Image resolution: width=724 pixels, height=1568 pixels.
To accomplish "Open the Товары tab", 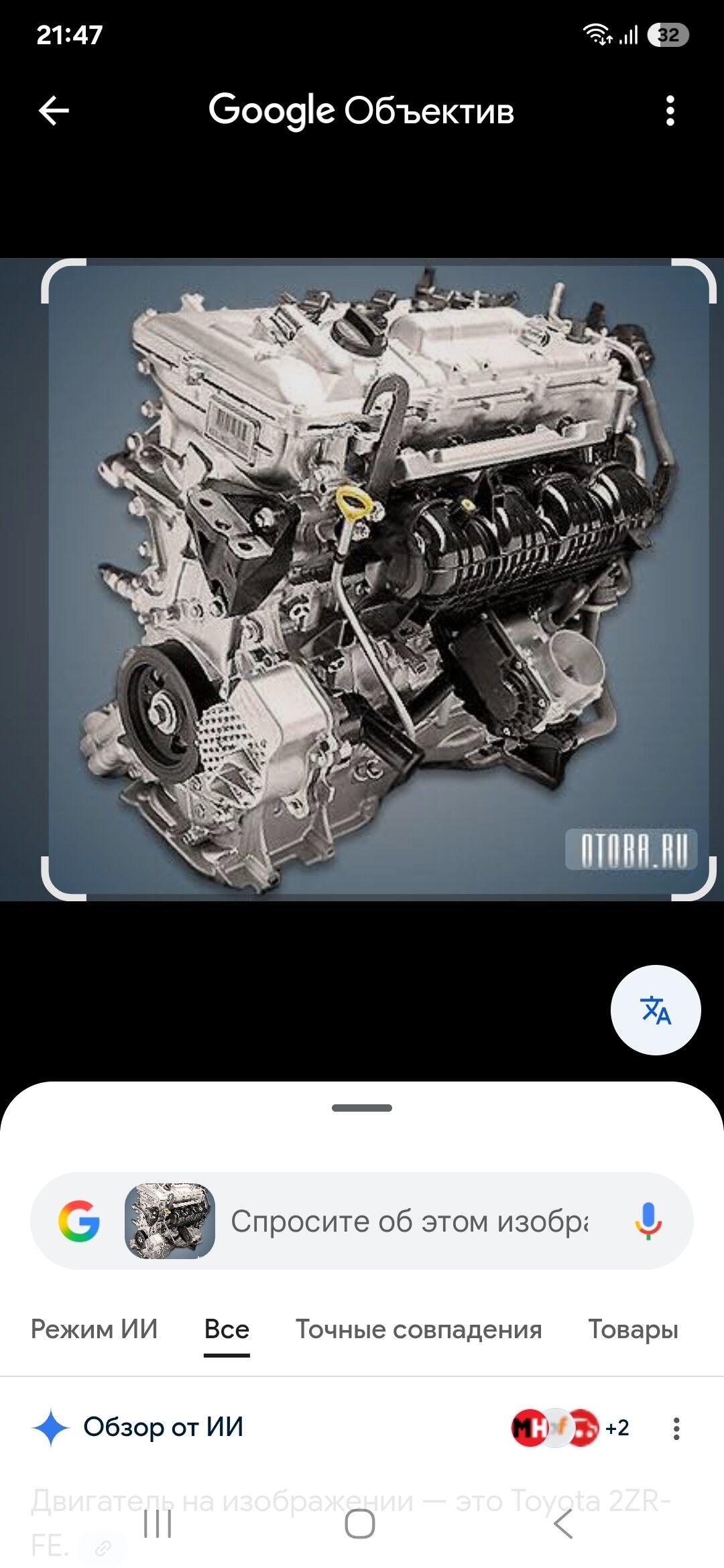I will tap(633, 1329).
